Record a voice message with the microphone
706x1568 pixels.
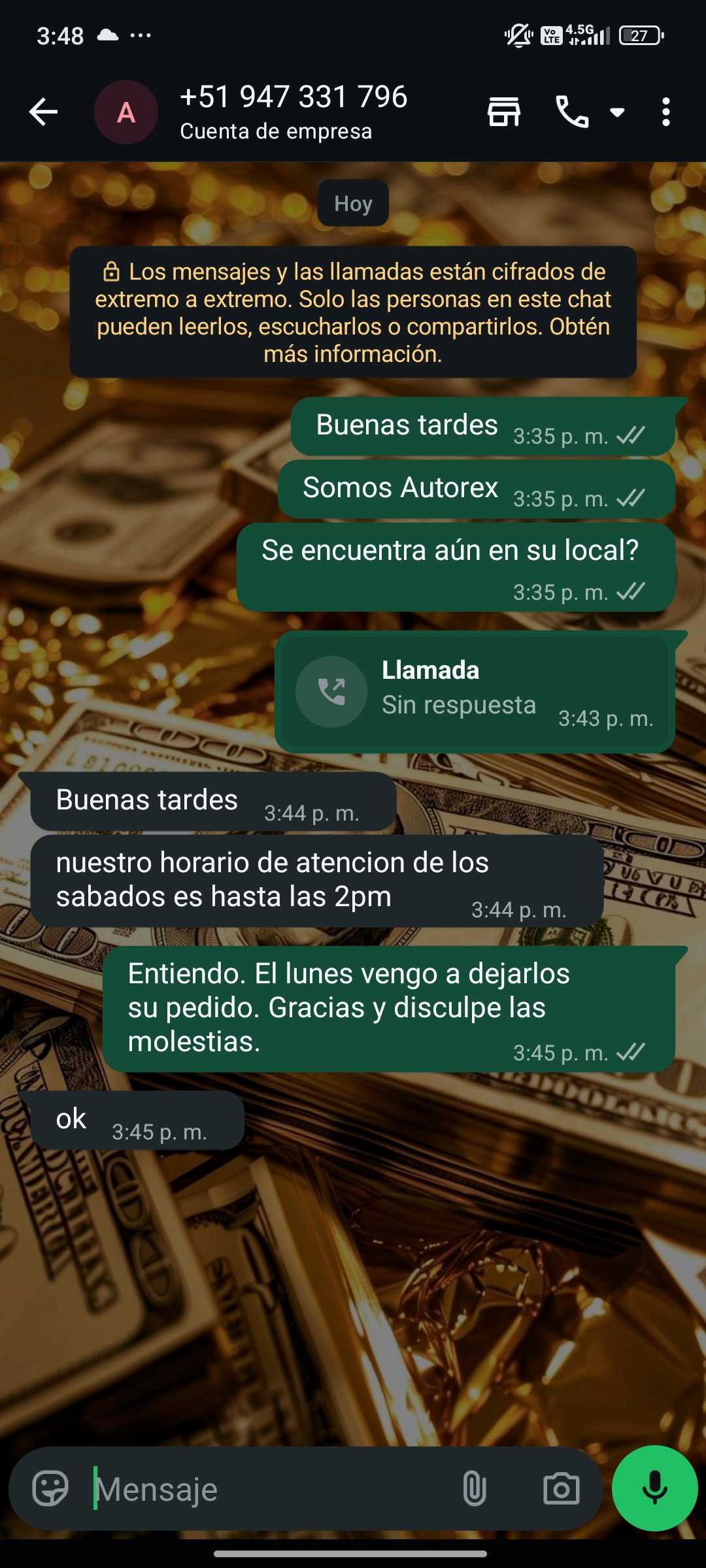[654, 1488]
